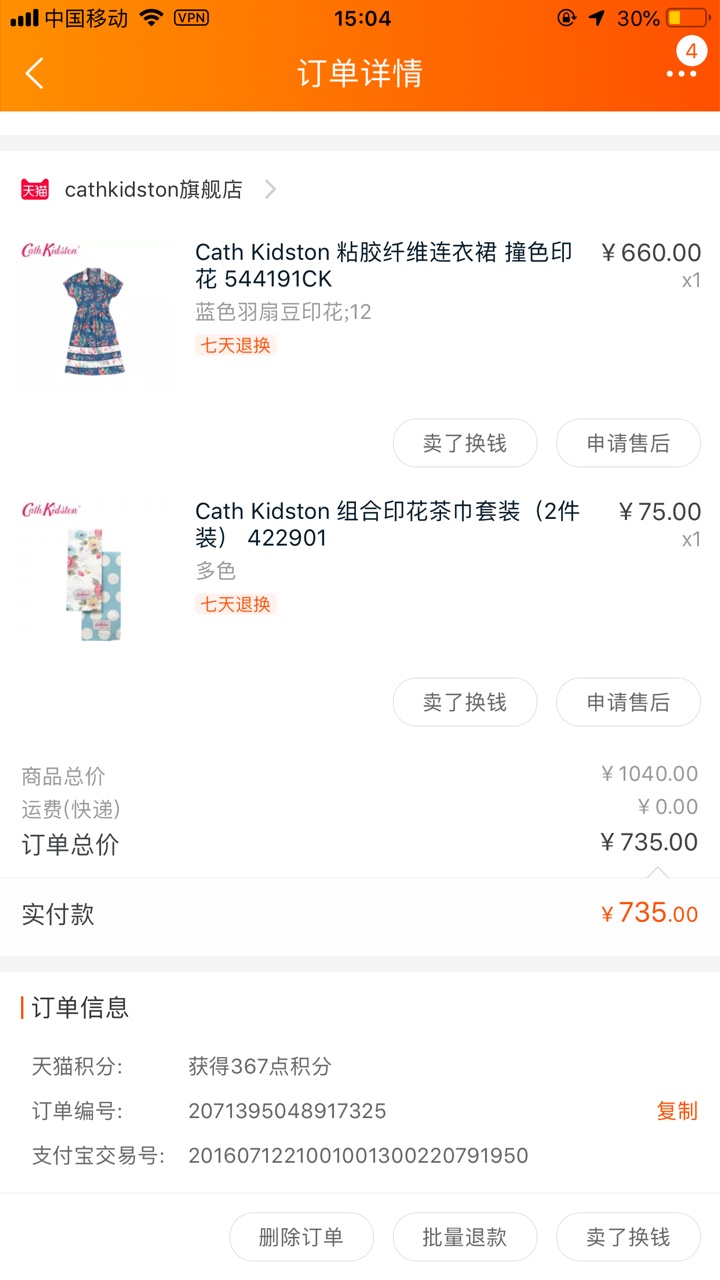Image resolution: width=720 pixels, height=1280 pixels.
Task: Tap 卖了换钱 under the dress item
Action: [465, 443]
